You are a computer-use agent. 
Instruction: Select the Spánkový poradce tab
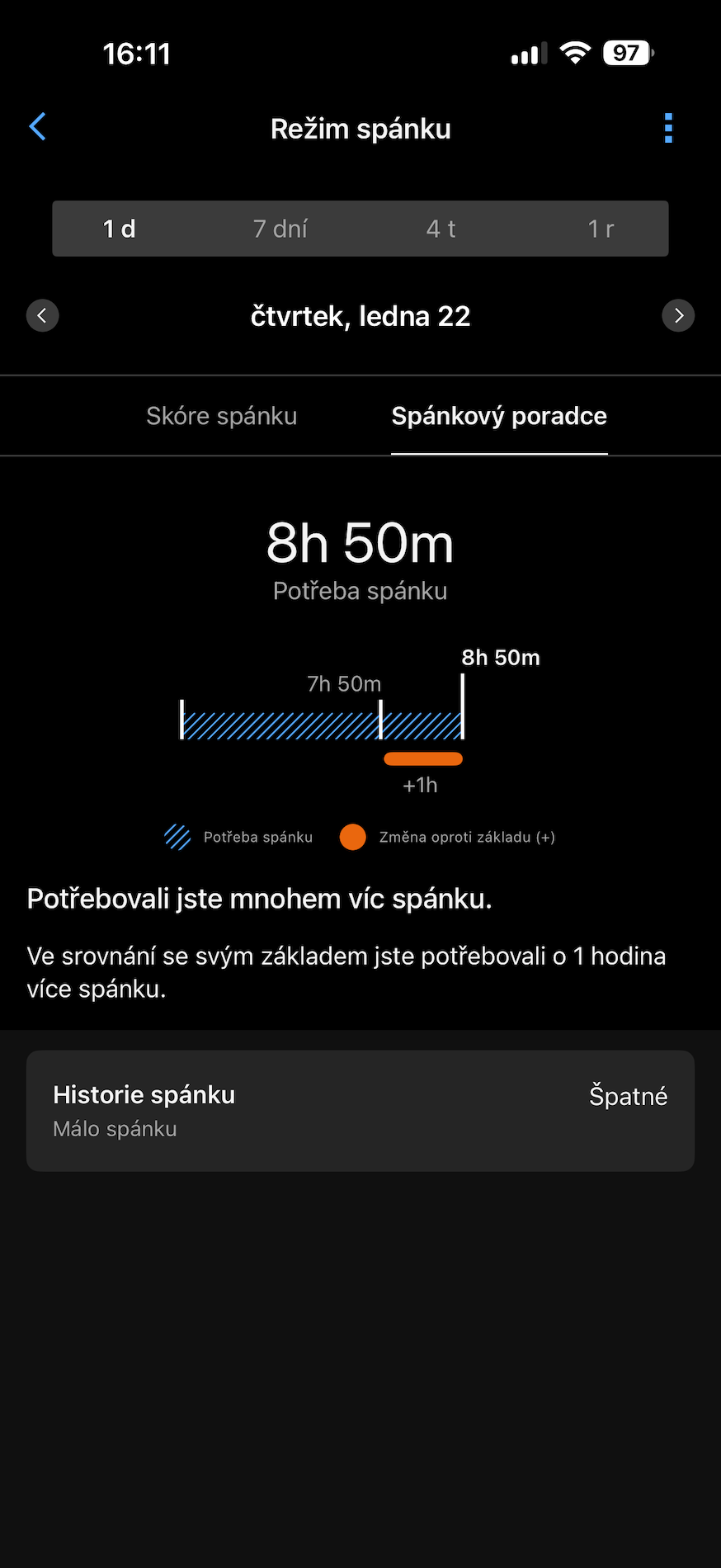coord(499,416)
